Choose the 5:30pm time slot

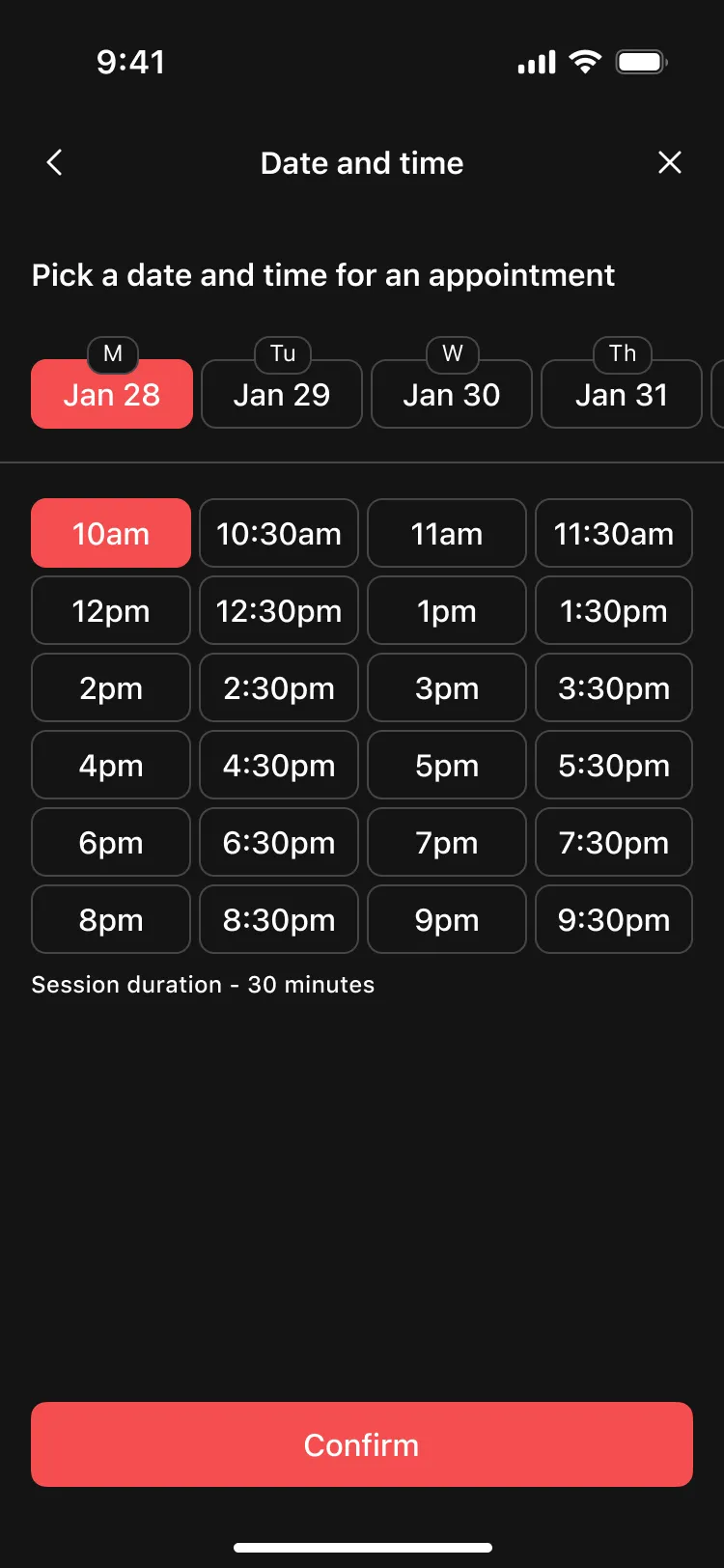(x=614, y=765)
